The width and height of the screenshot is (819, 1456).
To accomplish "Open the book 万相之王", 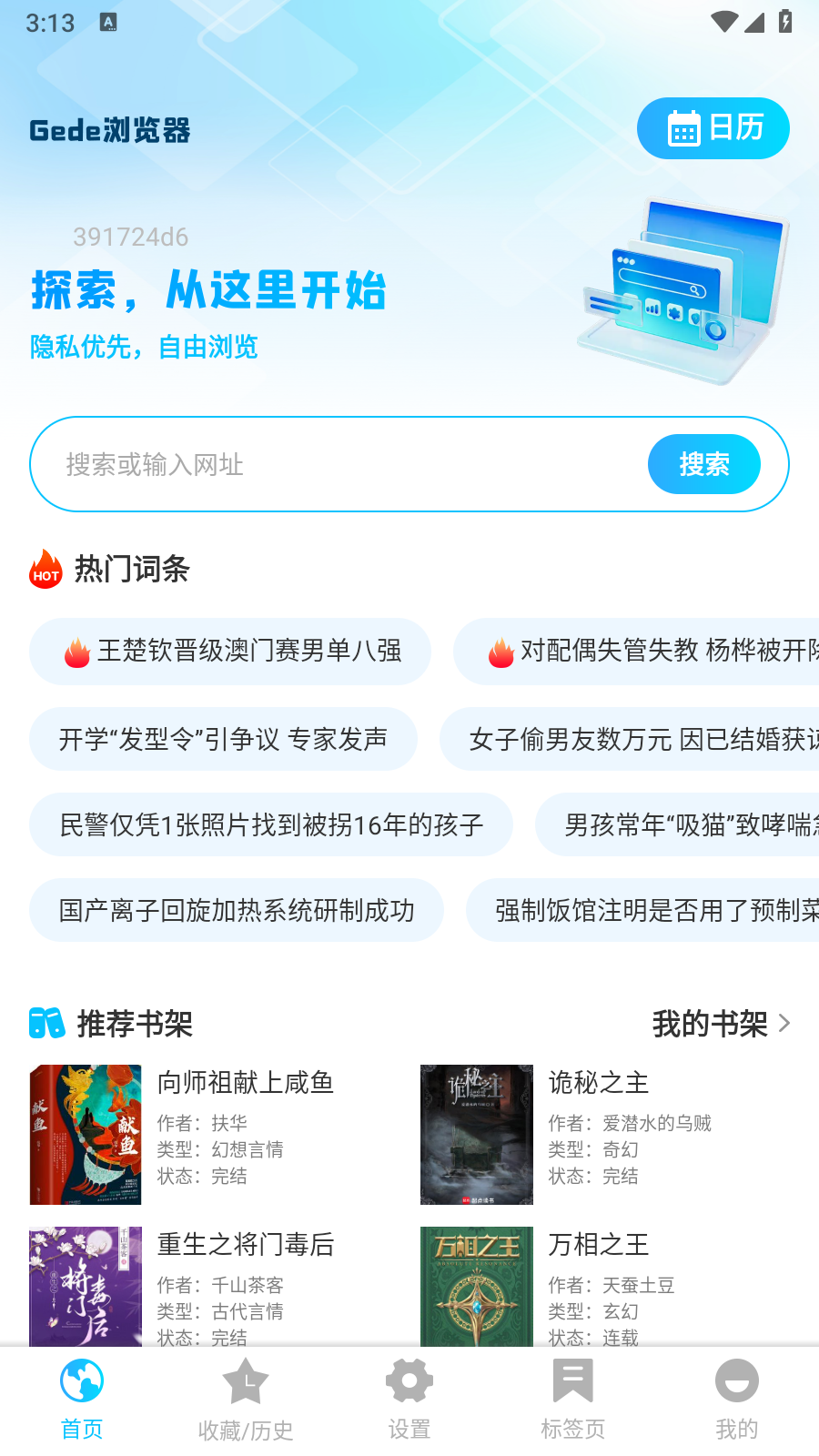I will pos(601,1285).
